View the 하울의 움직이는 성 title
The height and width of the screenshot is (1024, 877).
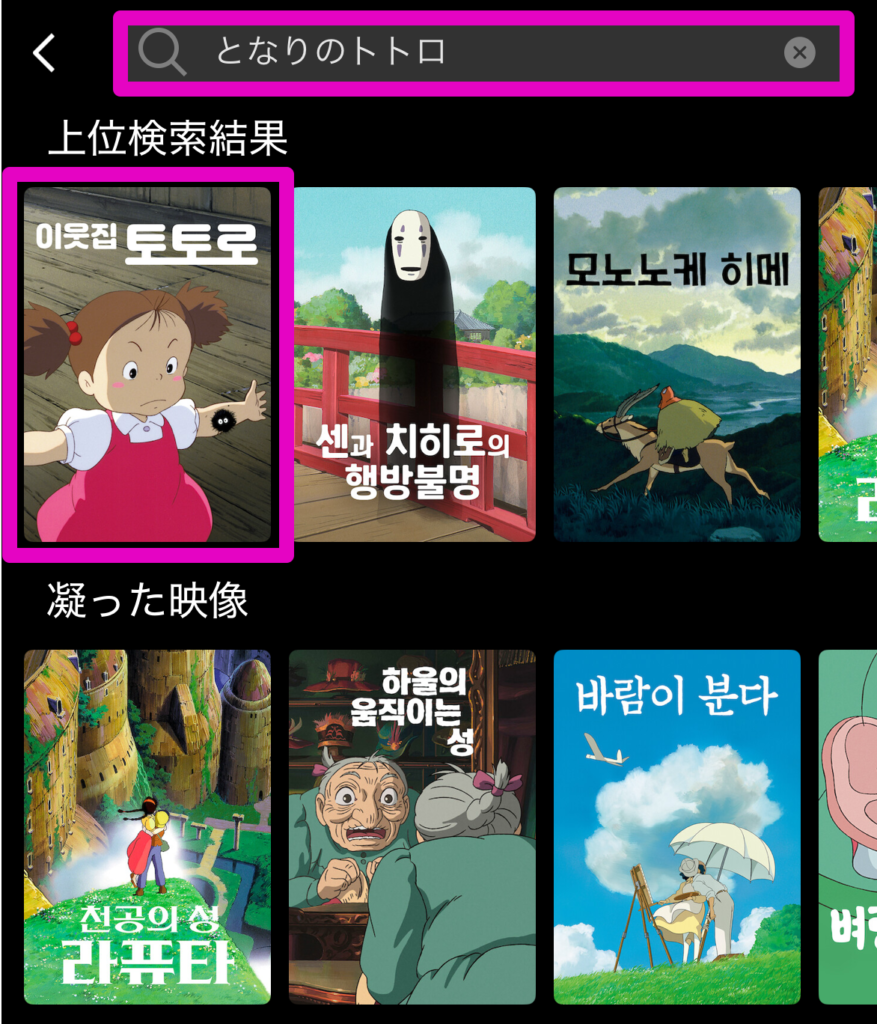click(x=412, y=827)
